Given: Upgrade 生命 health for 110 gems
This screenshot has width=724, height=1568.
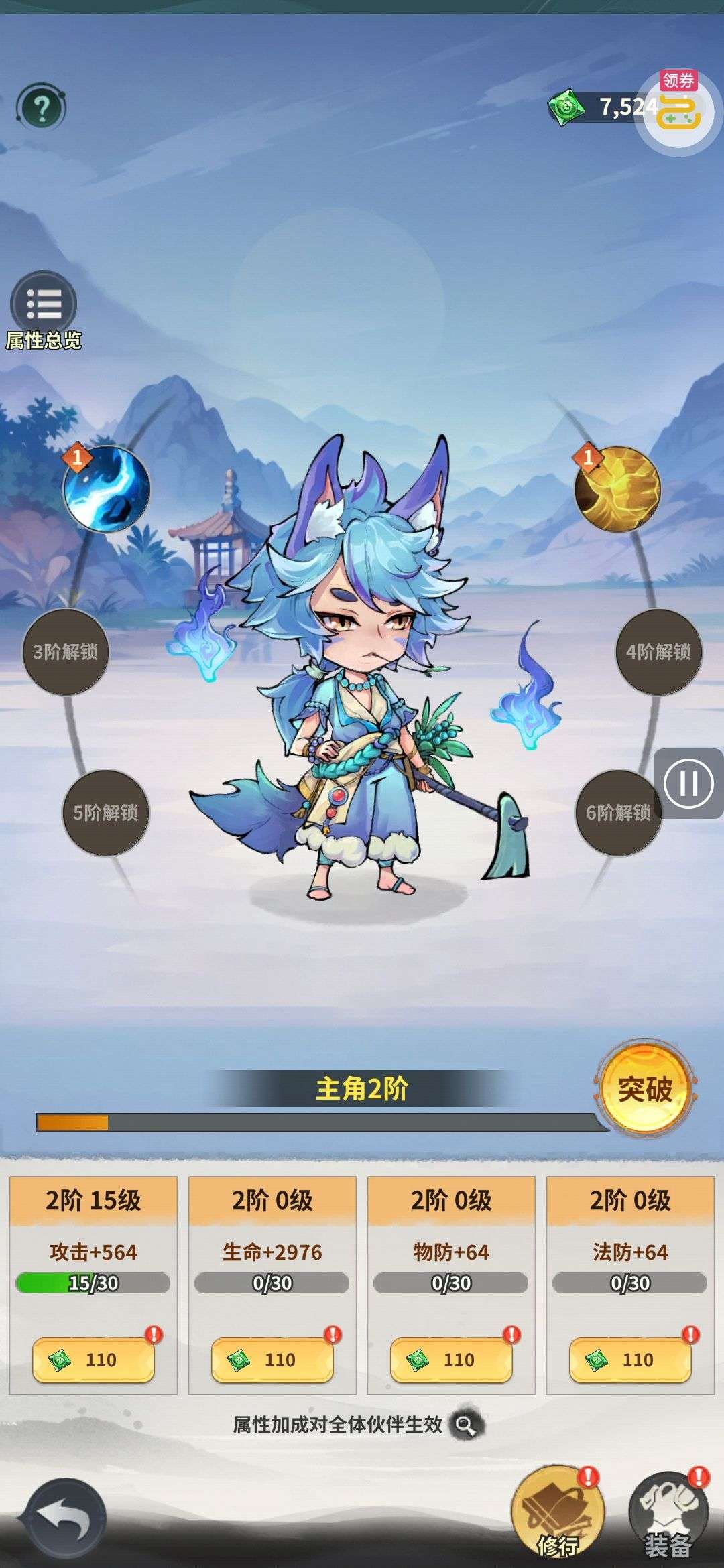Looking at the screenshot, I should [x=272, y=1360].
